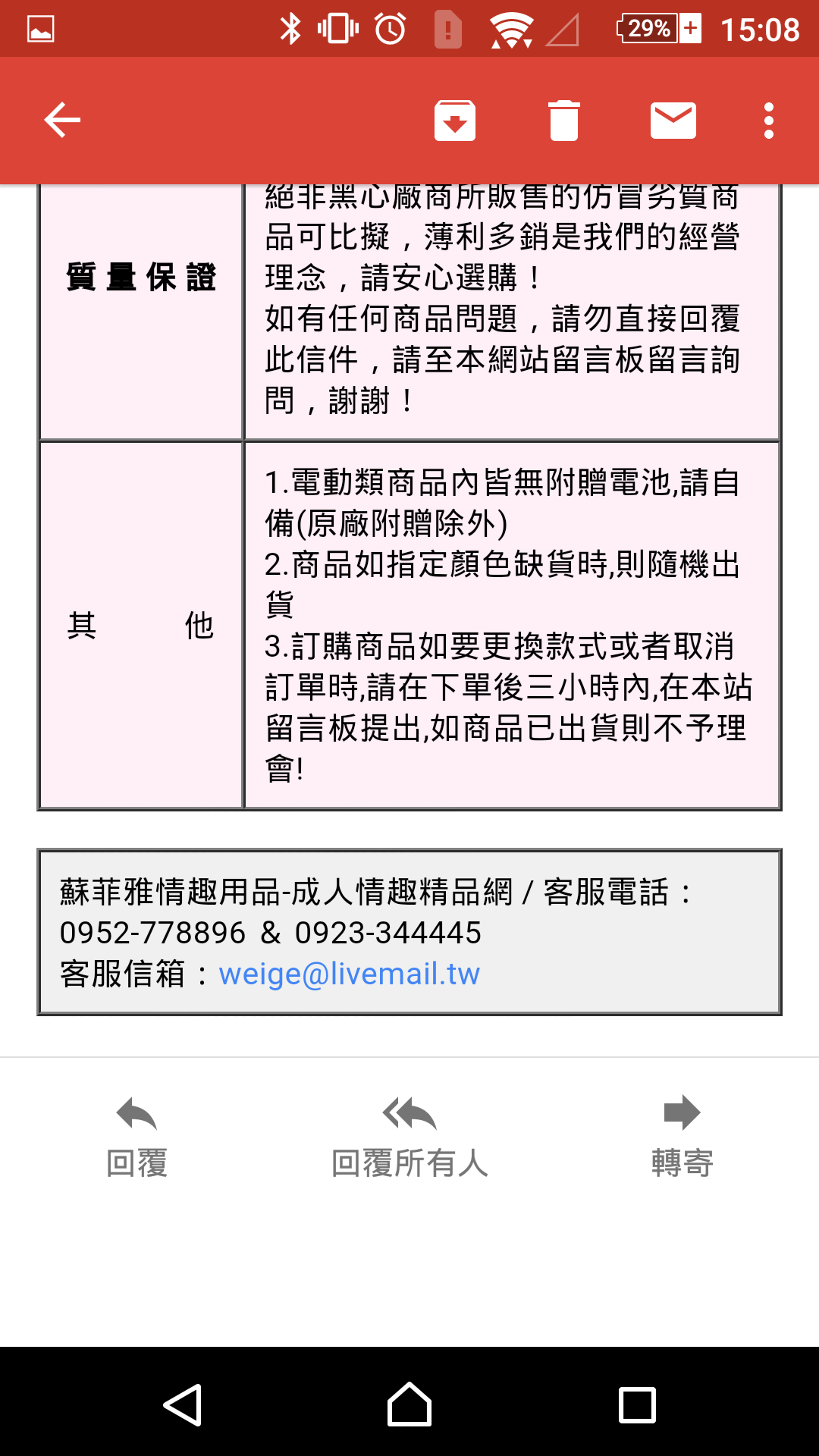Screen dimensions: 819x1456
Task: Go back to the inbox
Action: [62, 121]
